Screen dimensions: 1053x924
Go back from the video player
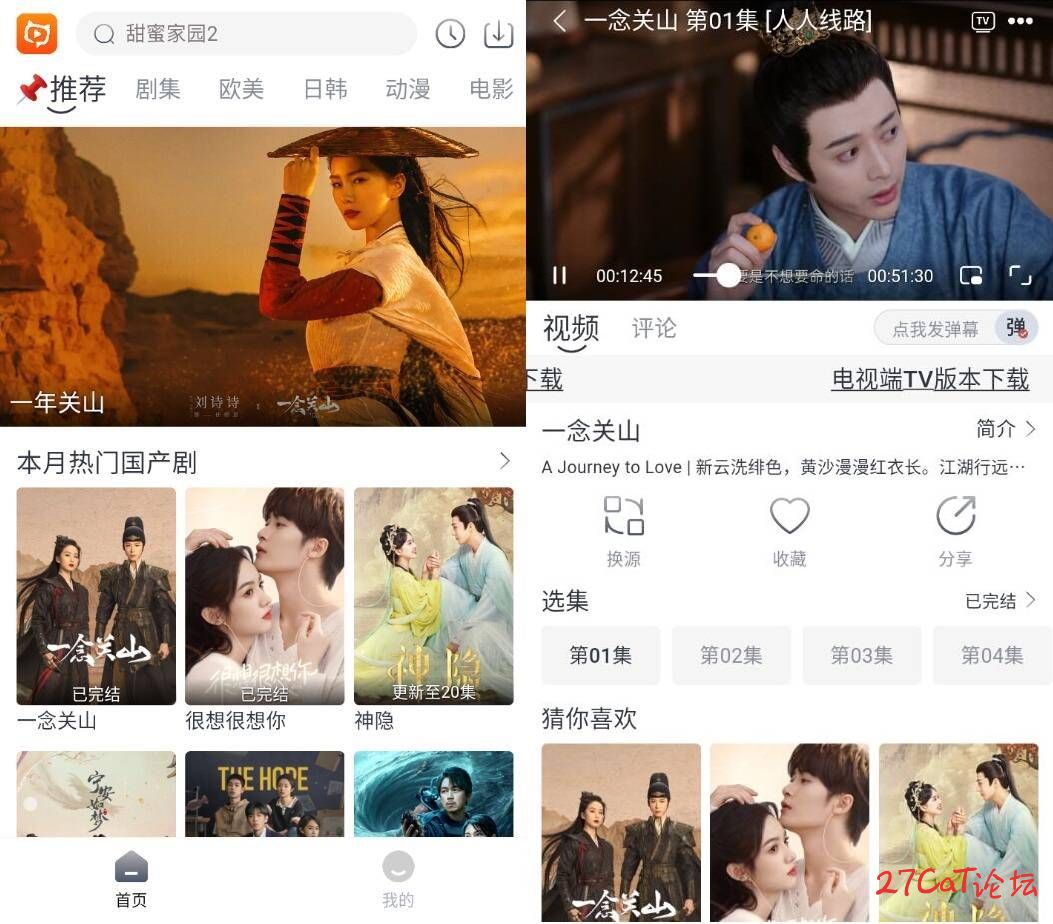(x=560, y=20)
